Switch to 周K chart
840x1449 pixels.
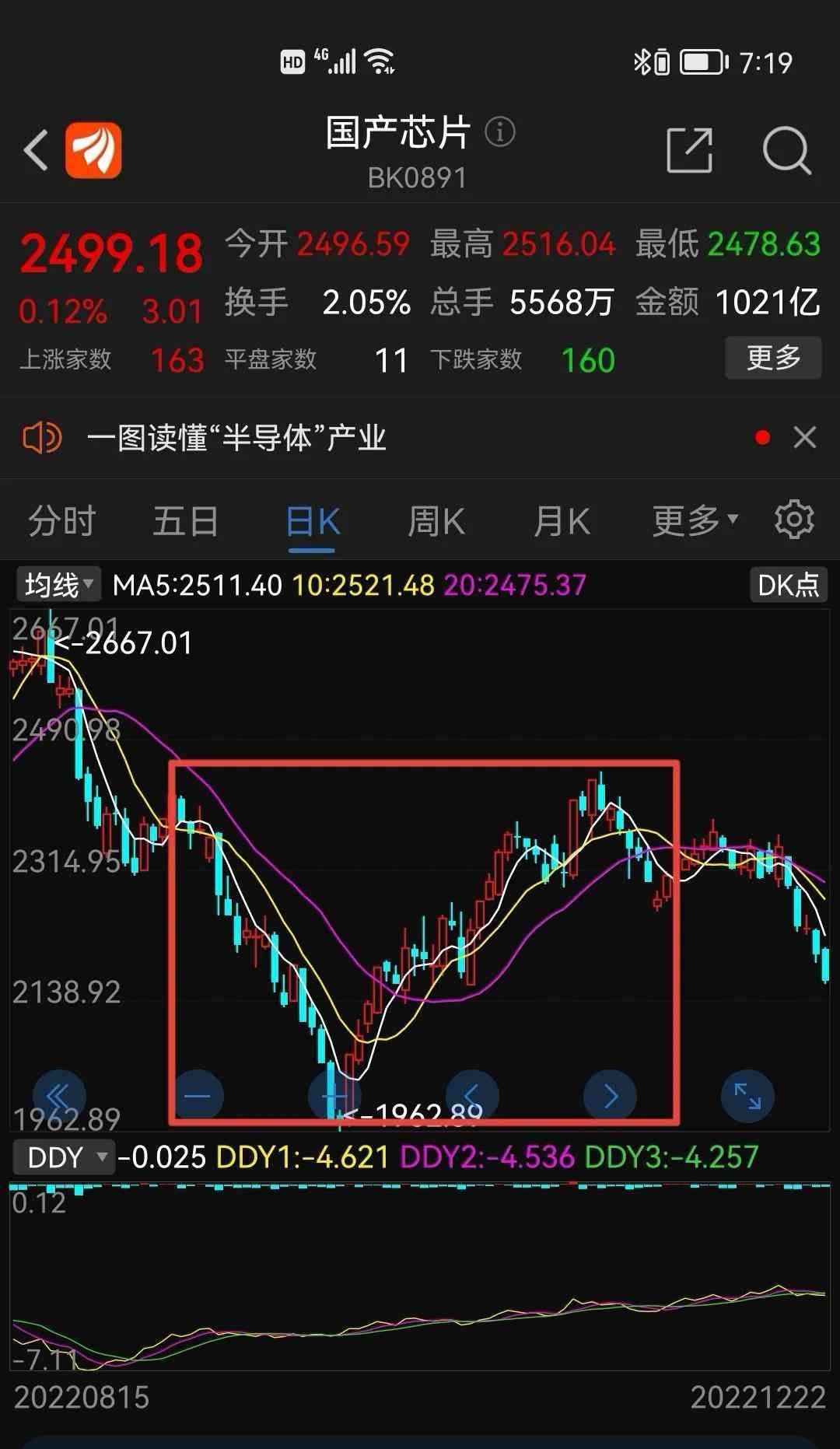click(x=436, y=521)
